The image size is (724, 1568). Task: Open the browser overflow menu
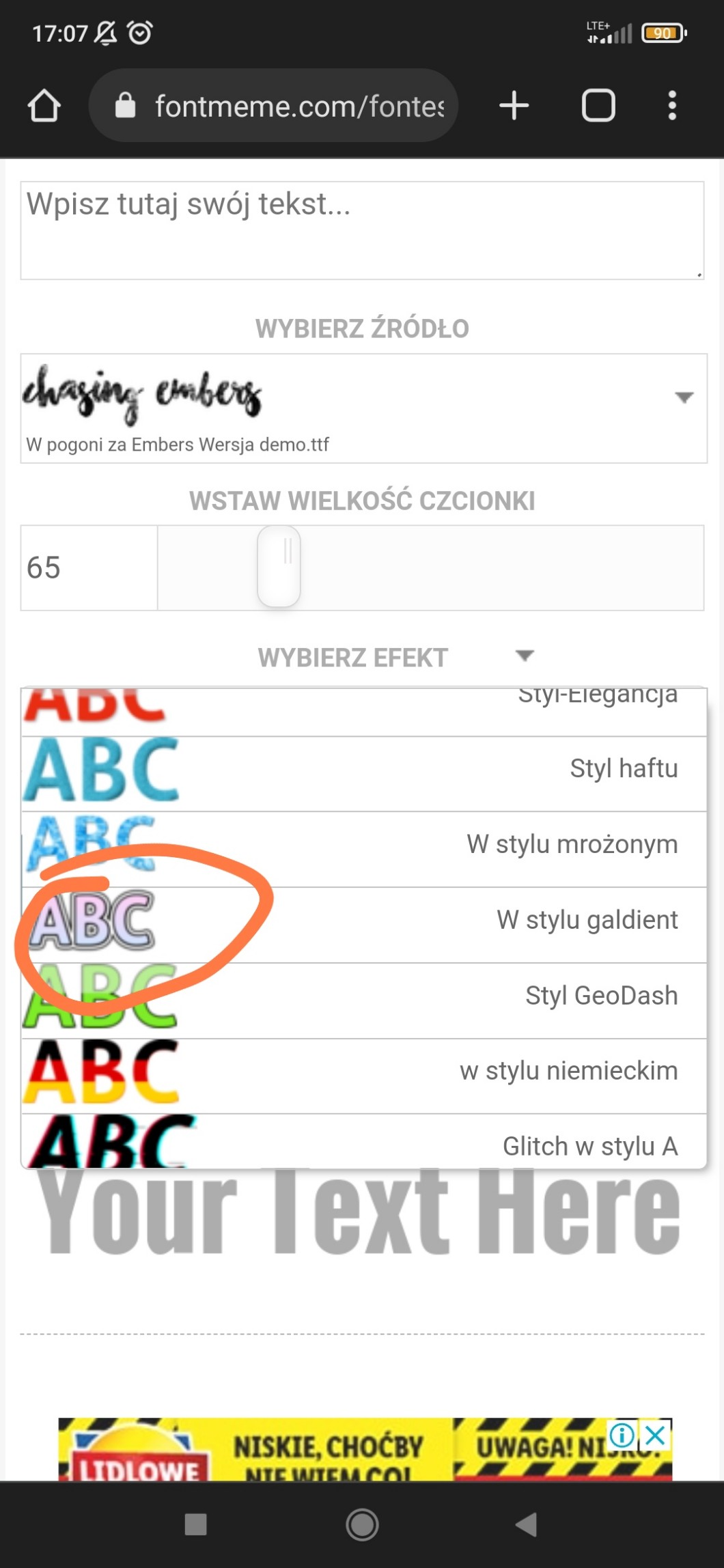[x=672, y=106]
